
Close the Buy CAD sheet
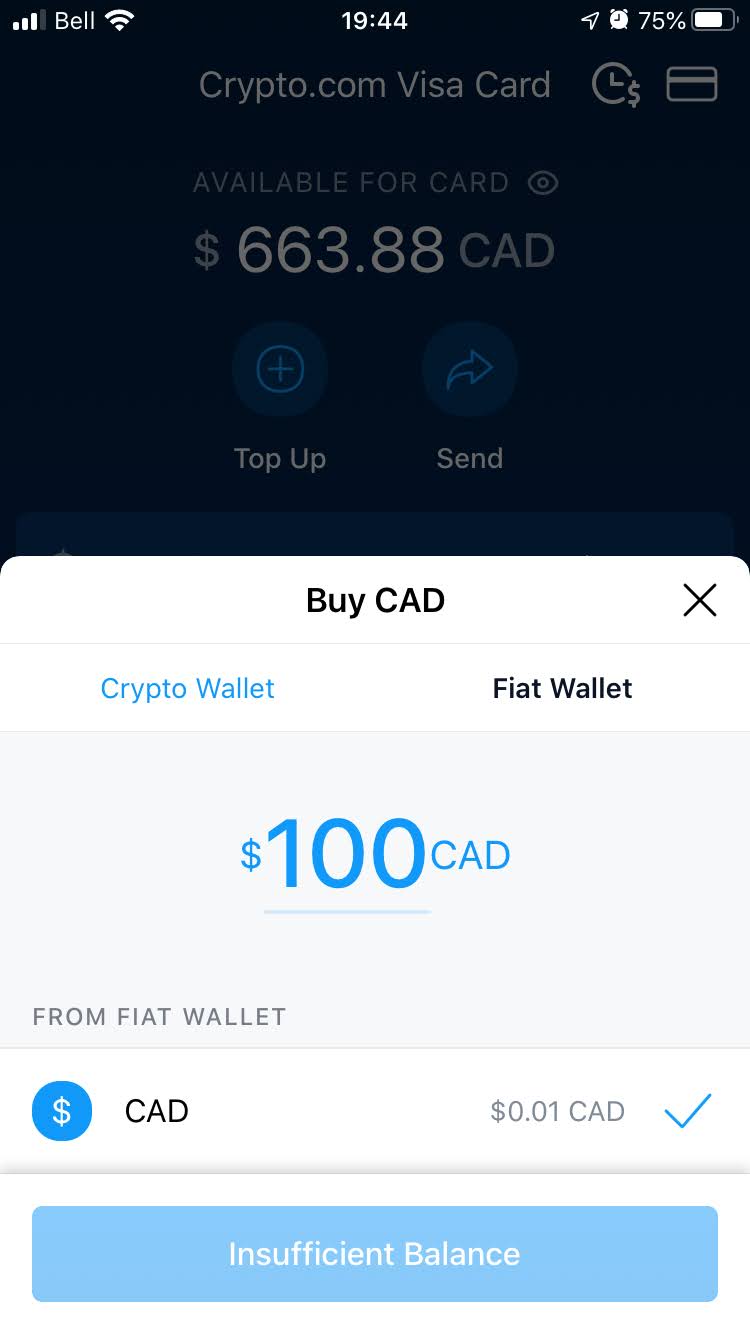pyautogui.click(x=699, y=600)
